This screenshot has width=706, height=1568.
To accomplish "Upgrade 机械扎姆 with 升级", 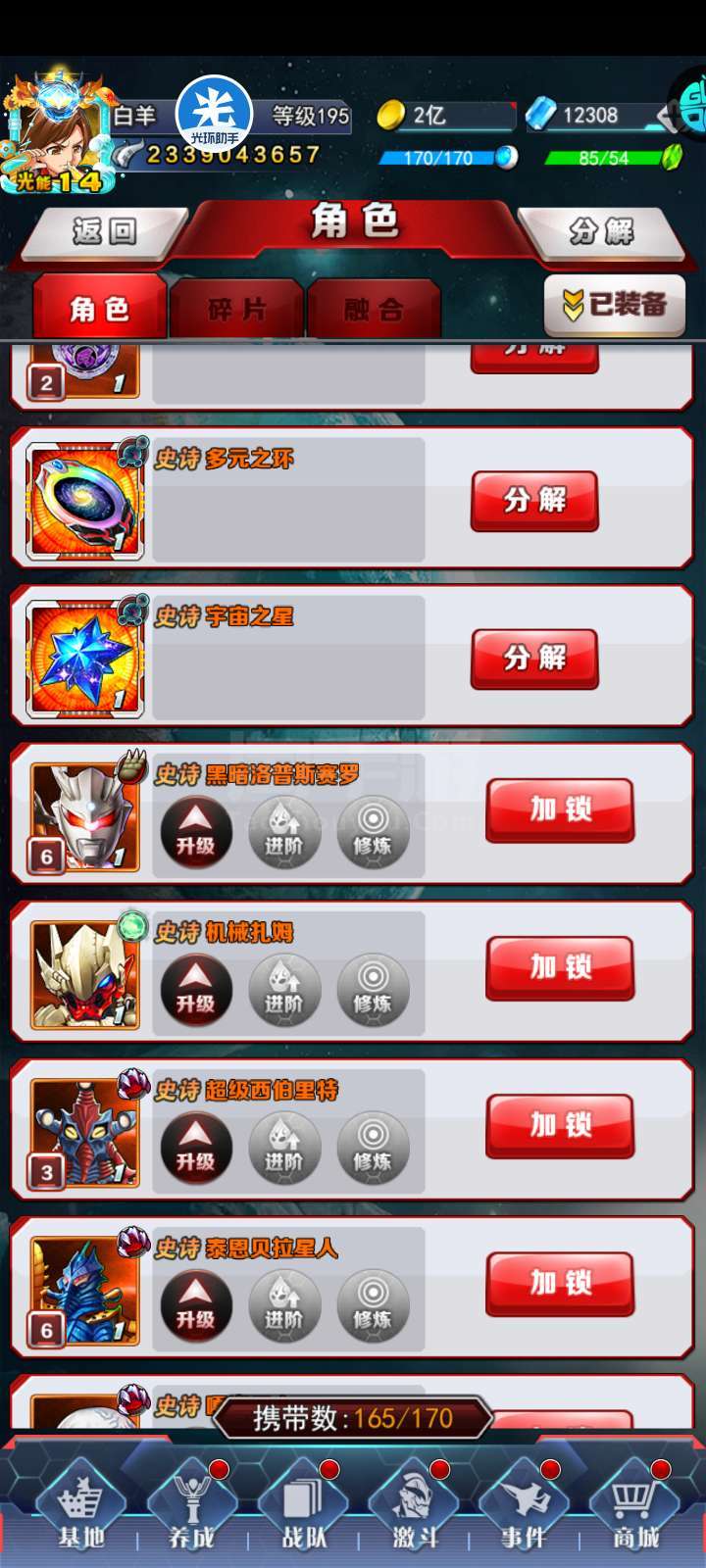I will pyautogui.click(x=196, y=990).
